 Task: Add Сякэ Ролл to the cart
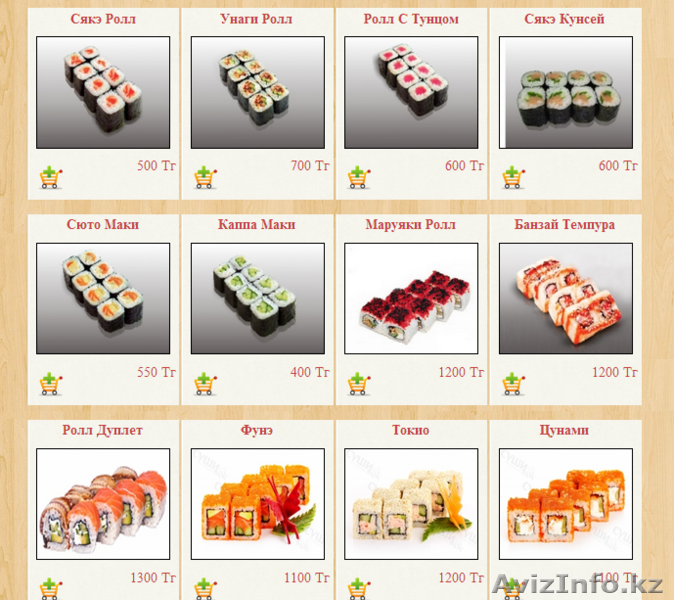[x=50, y=178]
